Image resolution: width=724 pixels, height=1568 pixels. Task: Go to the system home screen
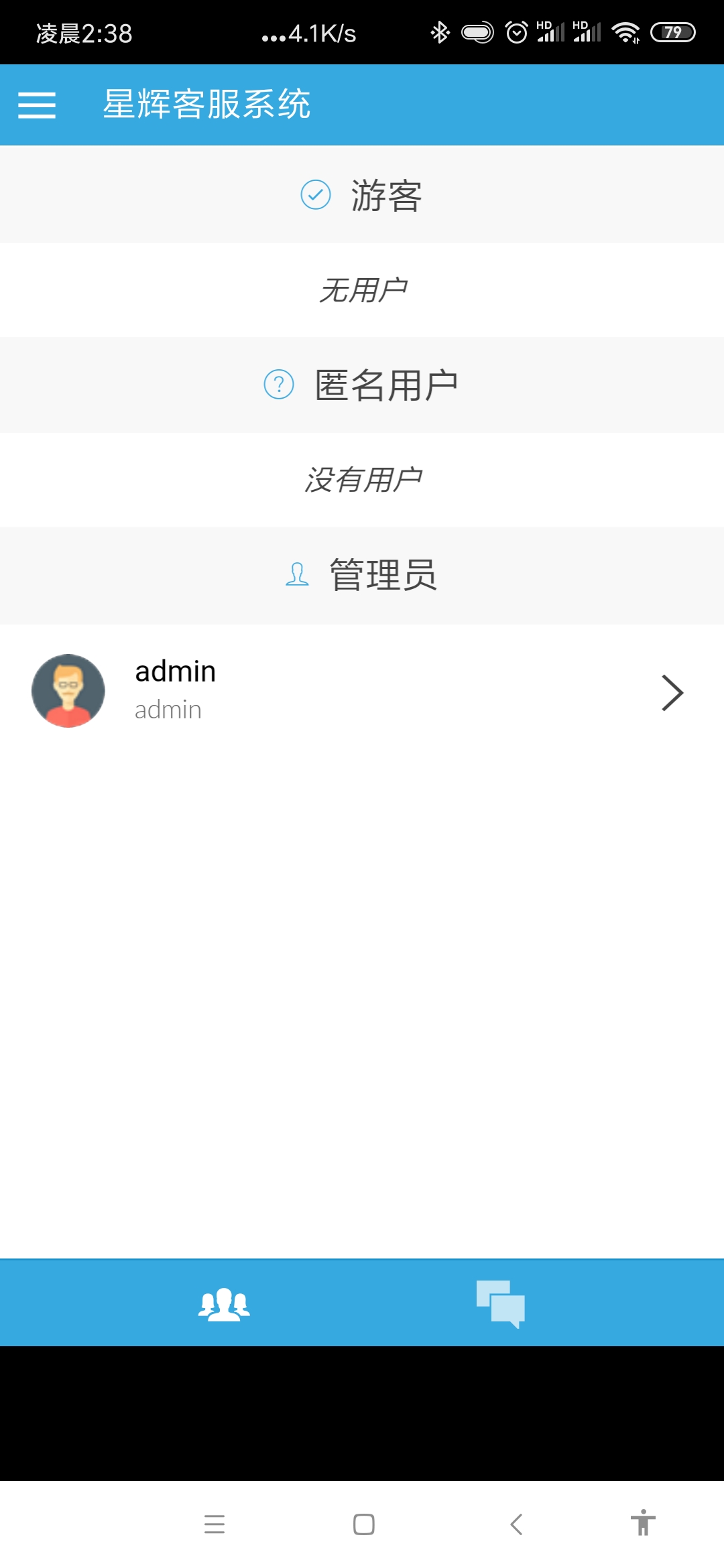[363, 1524]
